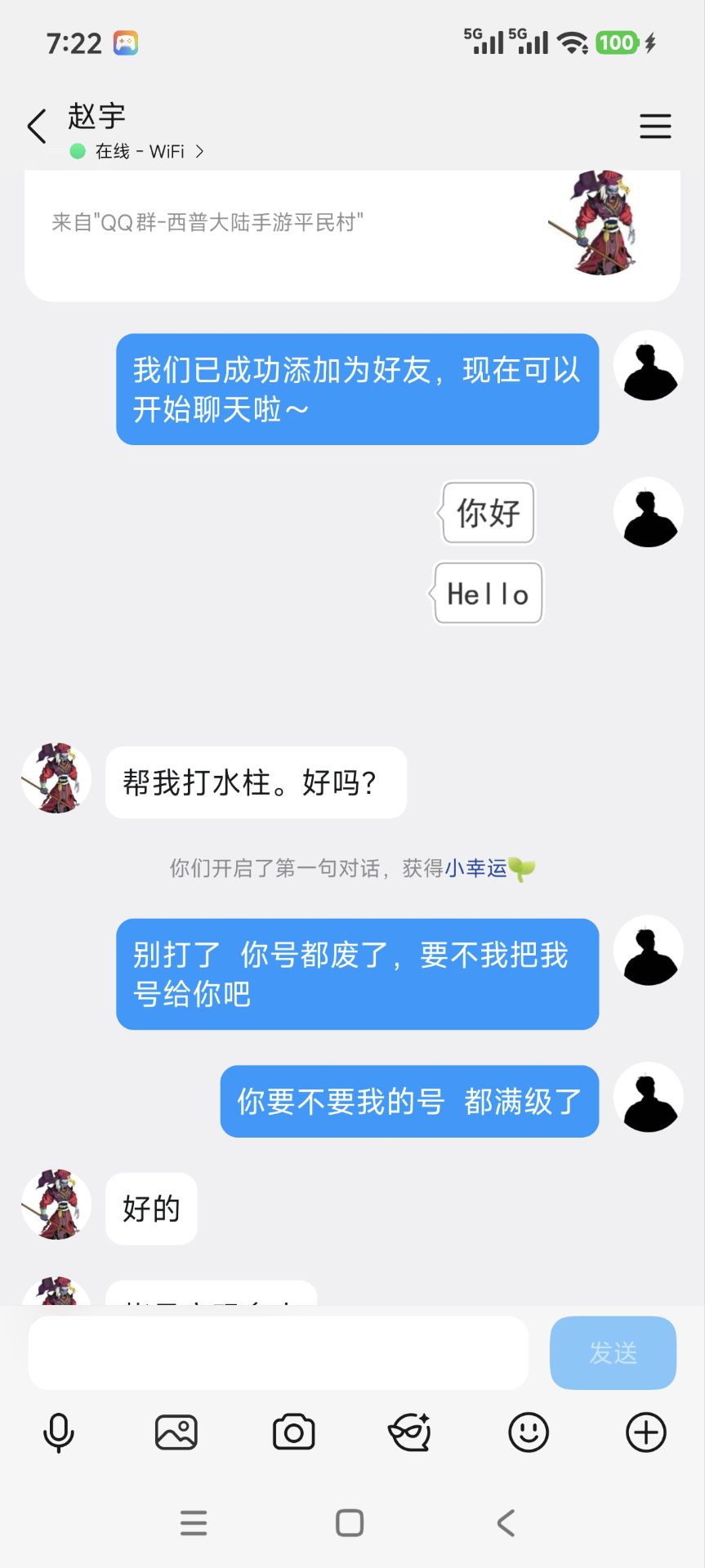Open the system recent apps button

tap(194, 1523)
